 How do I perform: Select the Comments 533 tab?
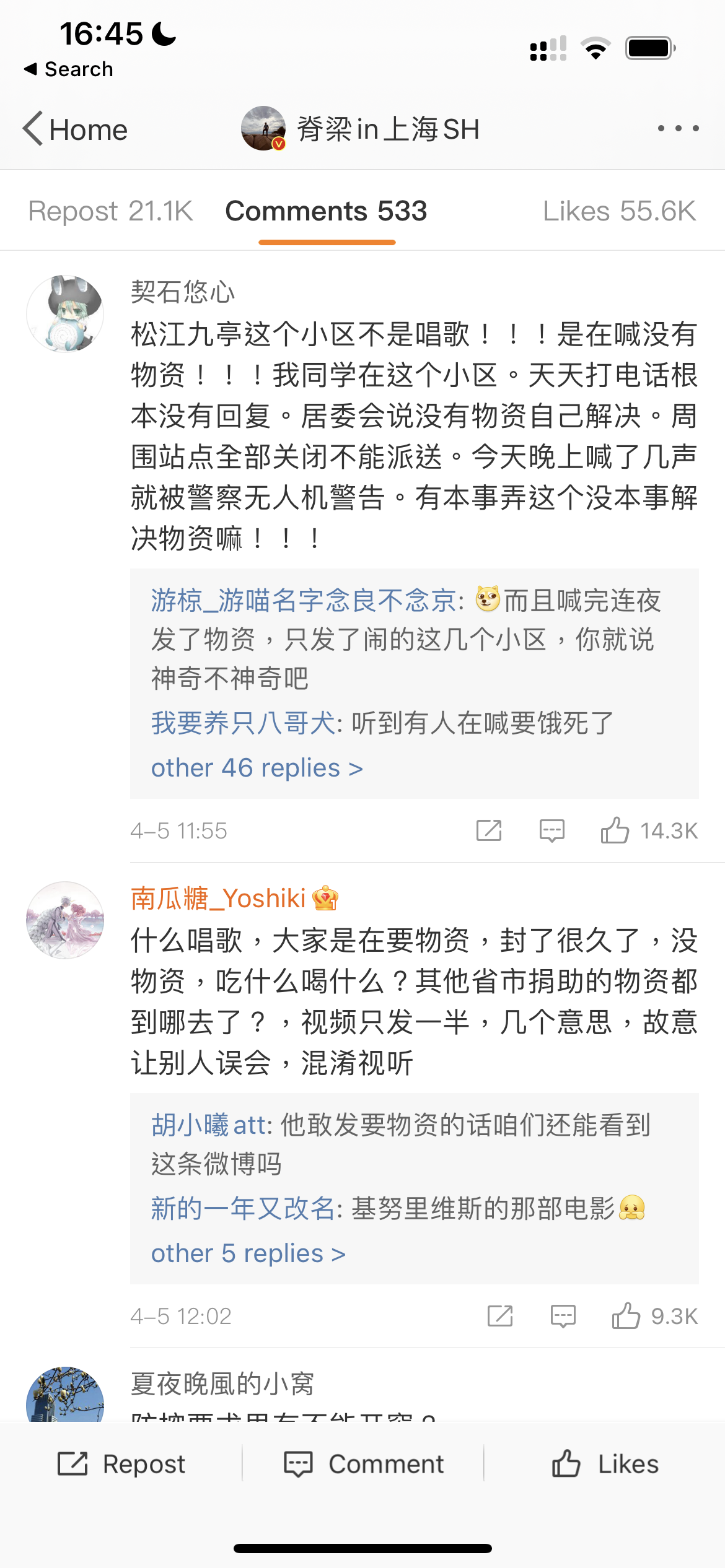[326, 211]
